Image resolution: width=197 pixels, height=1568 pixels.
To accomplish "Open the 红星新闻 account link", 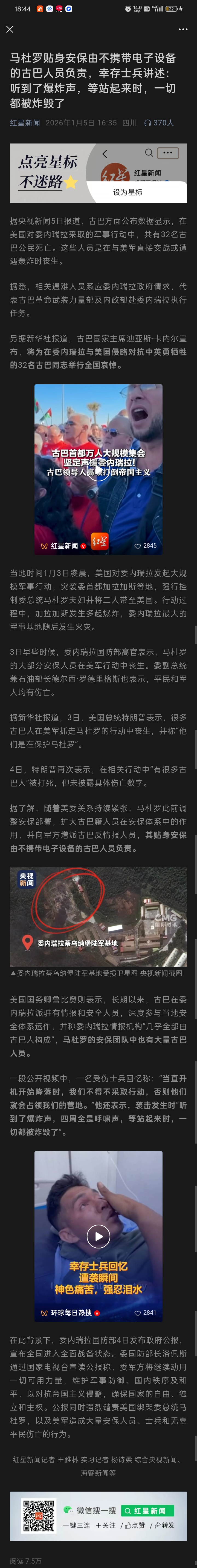I will (25, 123).
